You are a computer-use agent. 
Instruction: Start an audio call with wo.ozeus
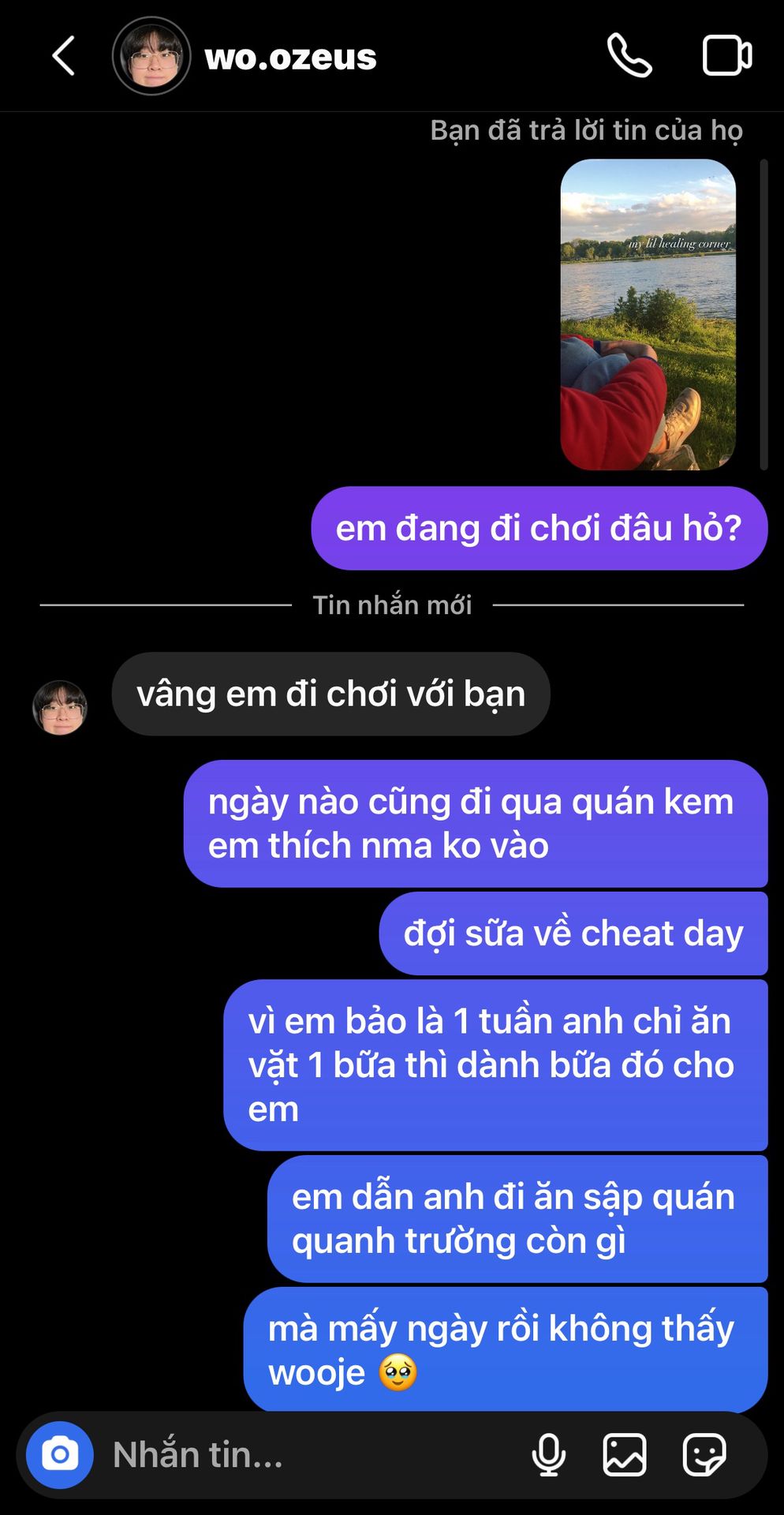(x=629, y=56)
